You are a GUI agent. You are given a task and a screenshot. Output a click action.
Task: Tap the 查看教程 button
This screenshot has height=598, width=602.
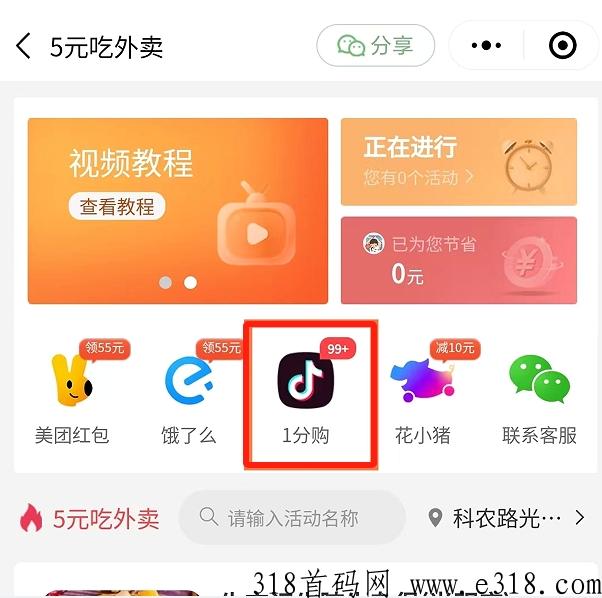click(117, 207)
